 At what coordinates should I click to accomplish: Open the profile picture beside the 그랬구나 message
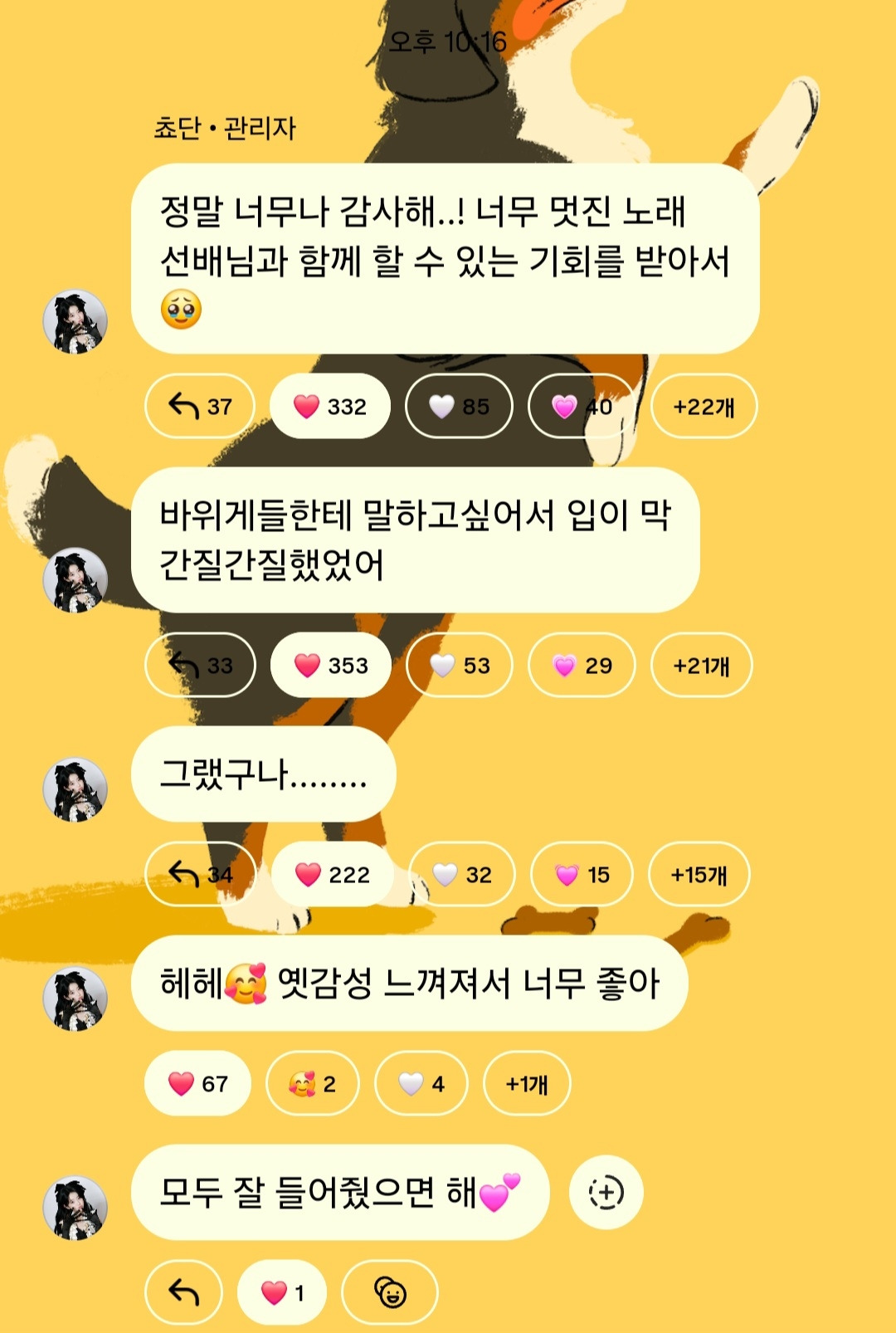75,789
